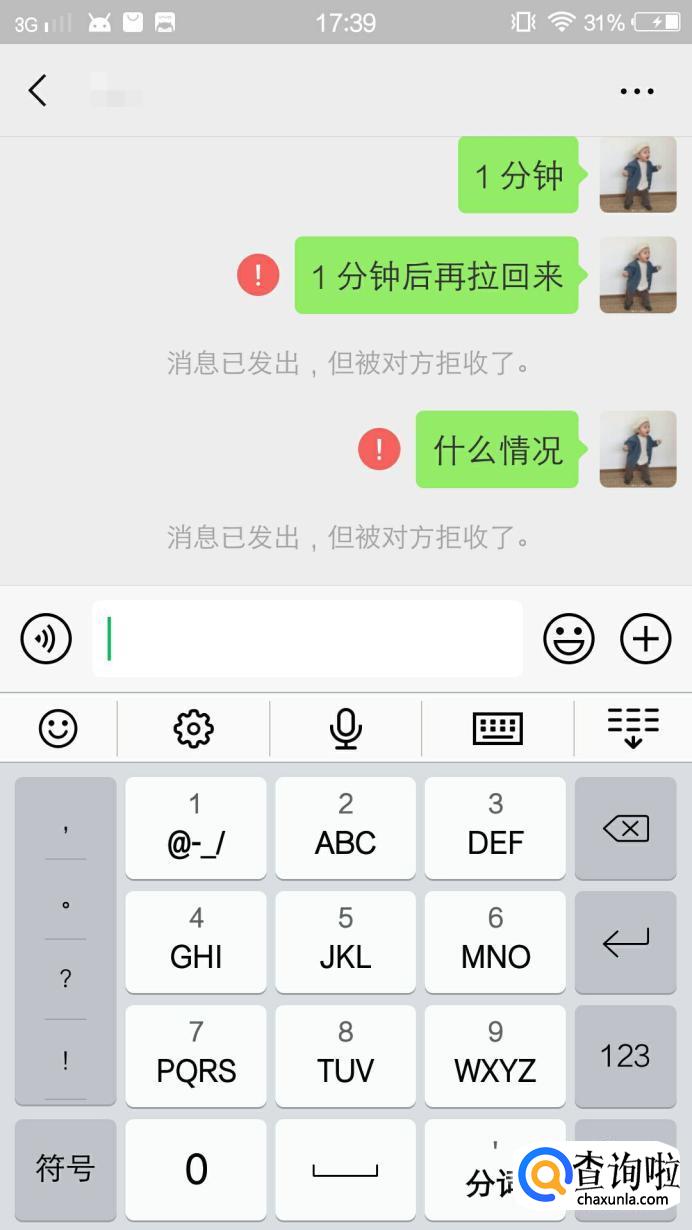Image resolution: width=692 pixels, height=1230 pixels.
Task: Tap the keyboard's enter key
Action: pyautogui.click(x=626, y=942)
